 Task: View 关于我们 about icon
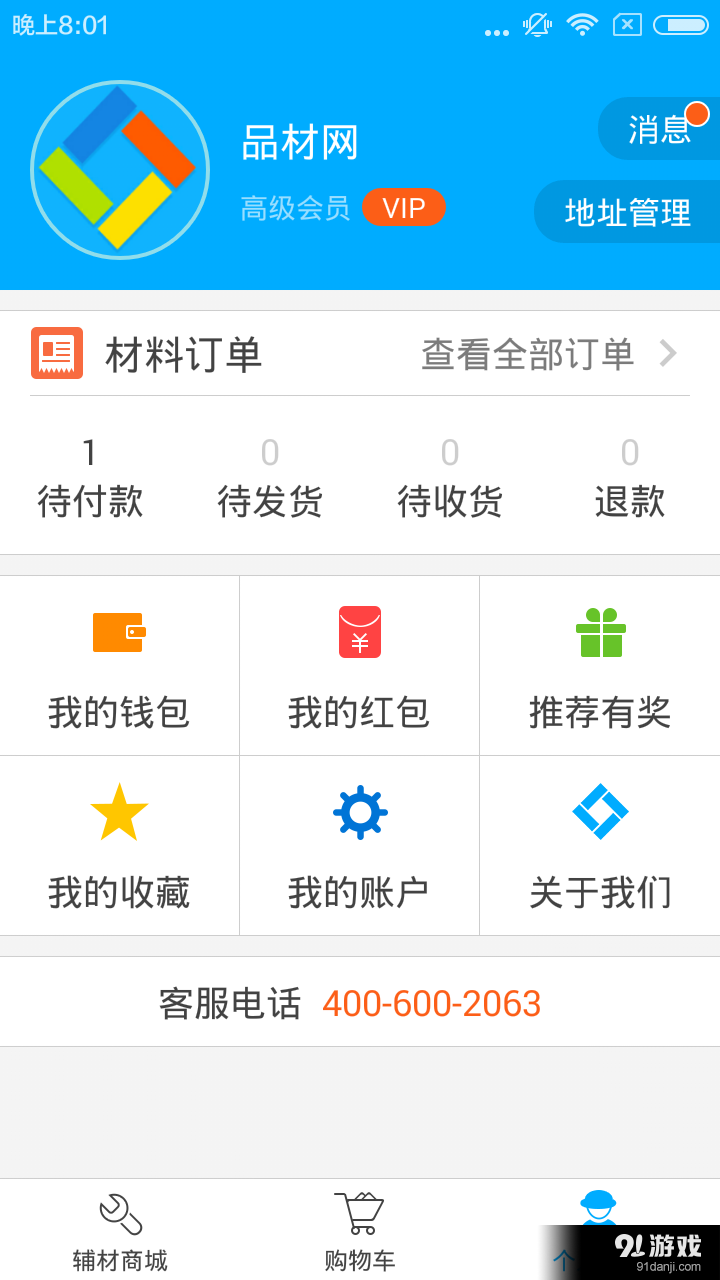(x=599, y=812)
